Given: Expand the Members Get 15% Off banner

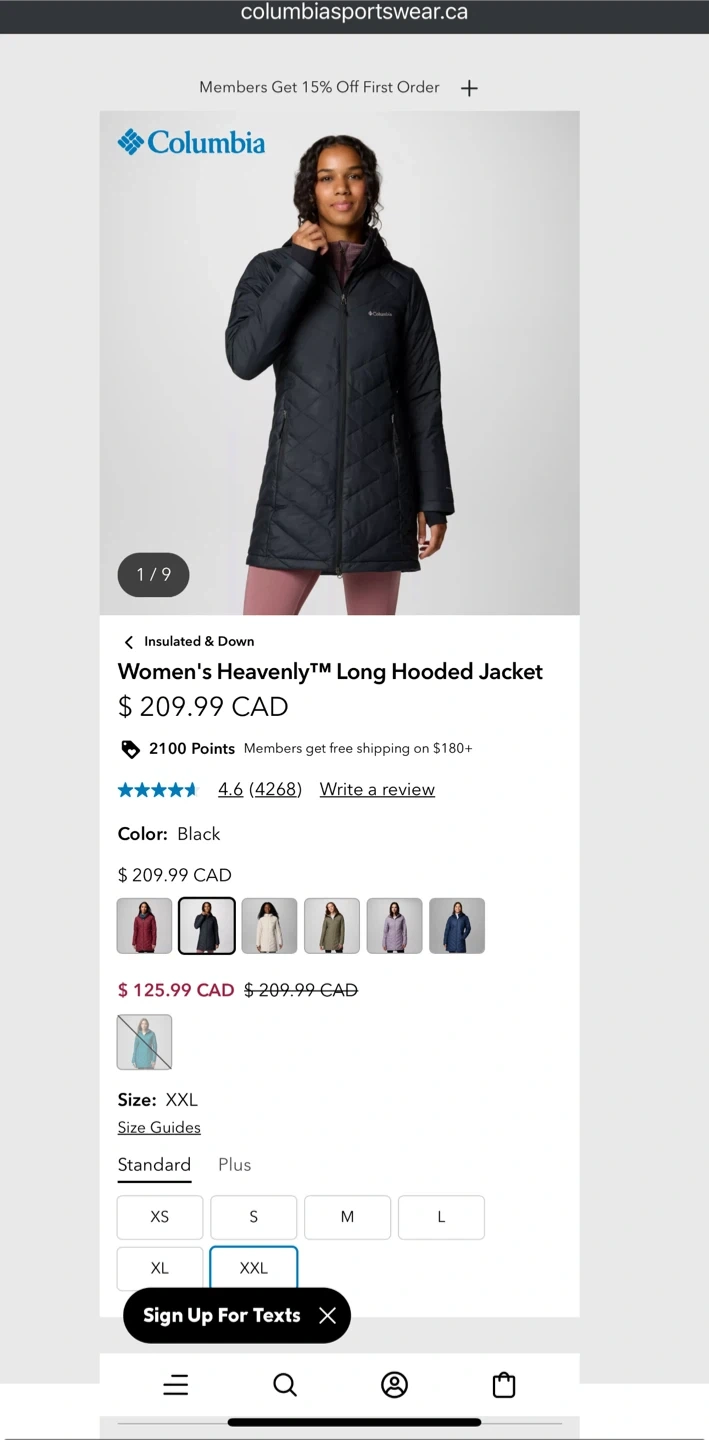Looking at the screenshot, I should [469, 88].
